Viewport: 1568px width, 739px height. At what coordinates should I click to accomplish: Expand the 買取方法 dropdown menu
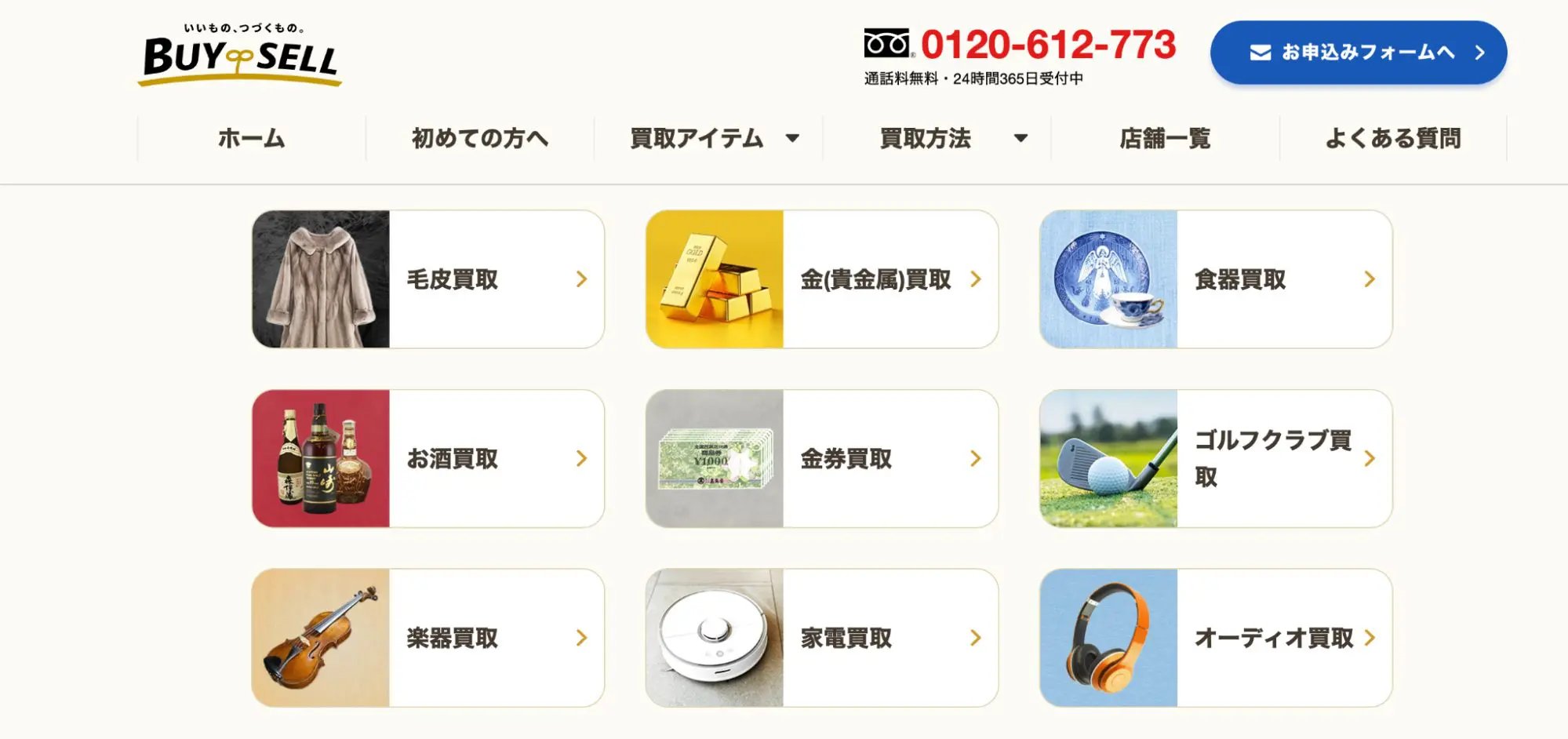coord(951,138)
